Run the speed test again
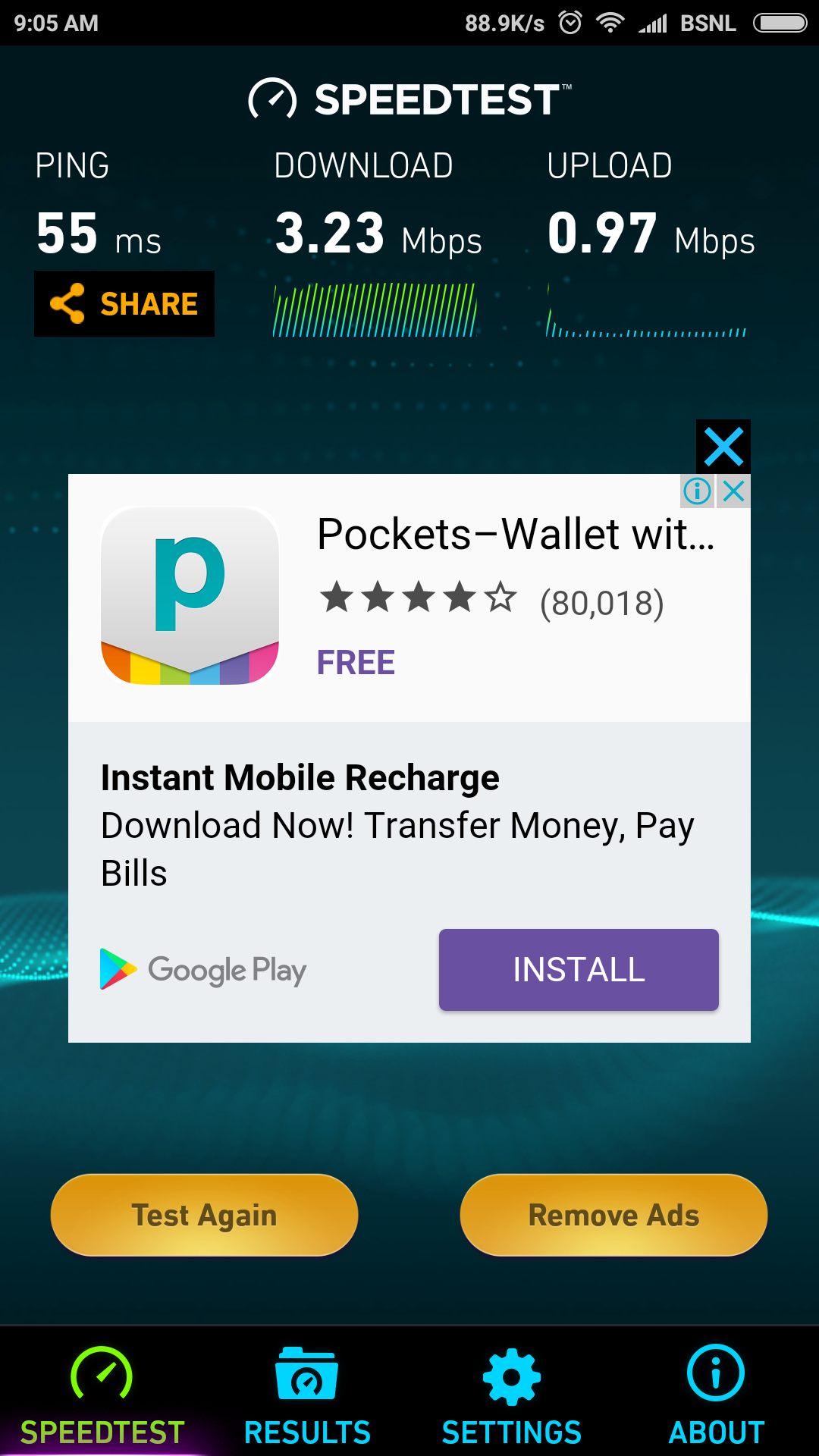 point(204,1215)
